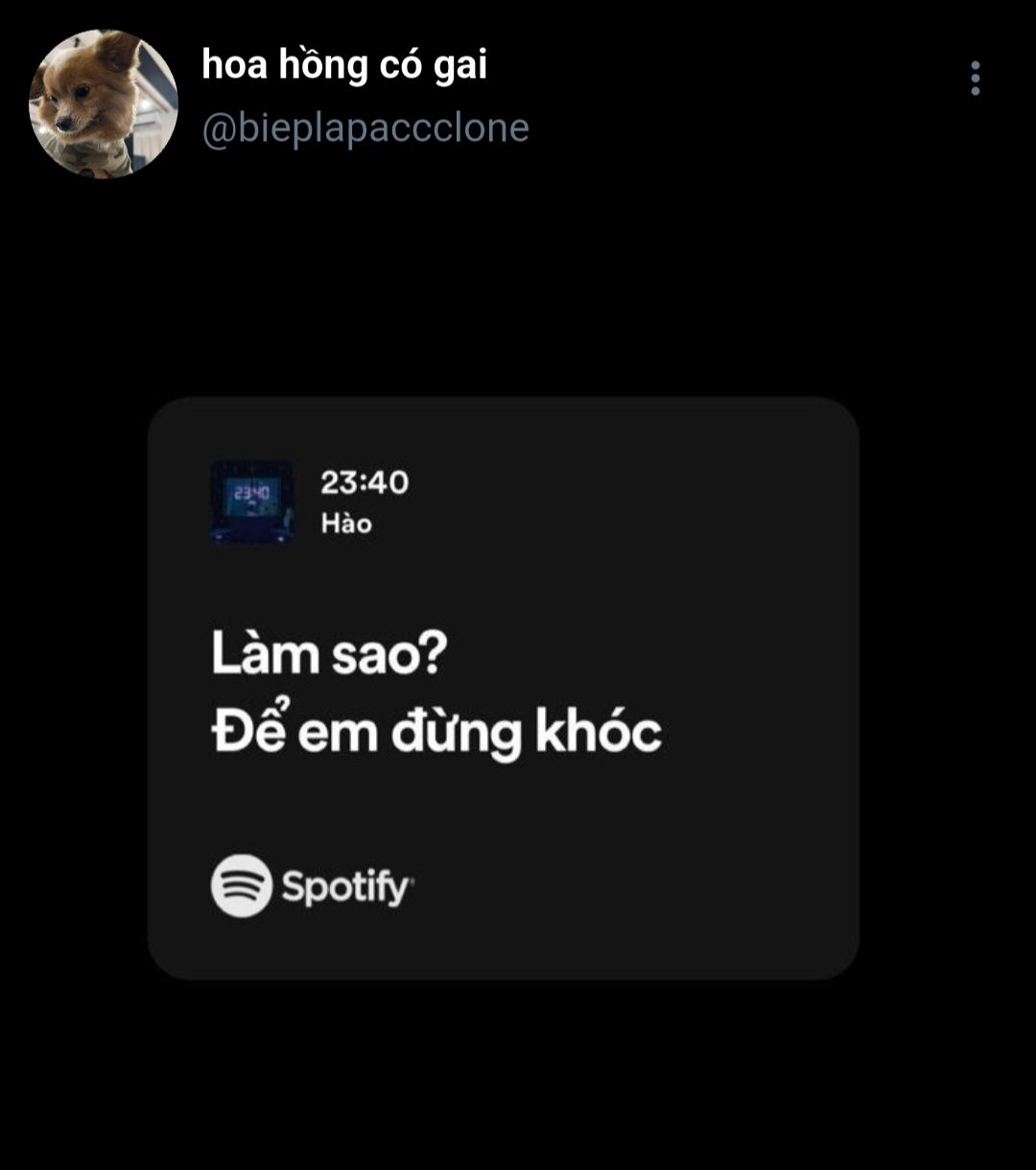The image size is (1036, 1170).
Task: Open the @bieplapaccclone profile
Action: [x=365, y=128]
